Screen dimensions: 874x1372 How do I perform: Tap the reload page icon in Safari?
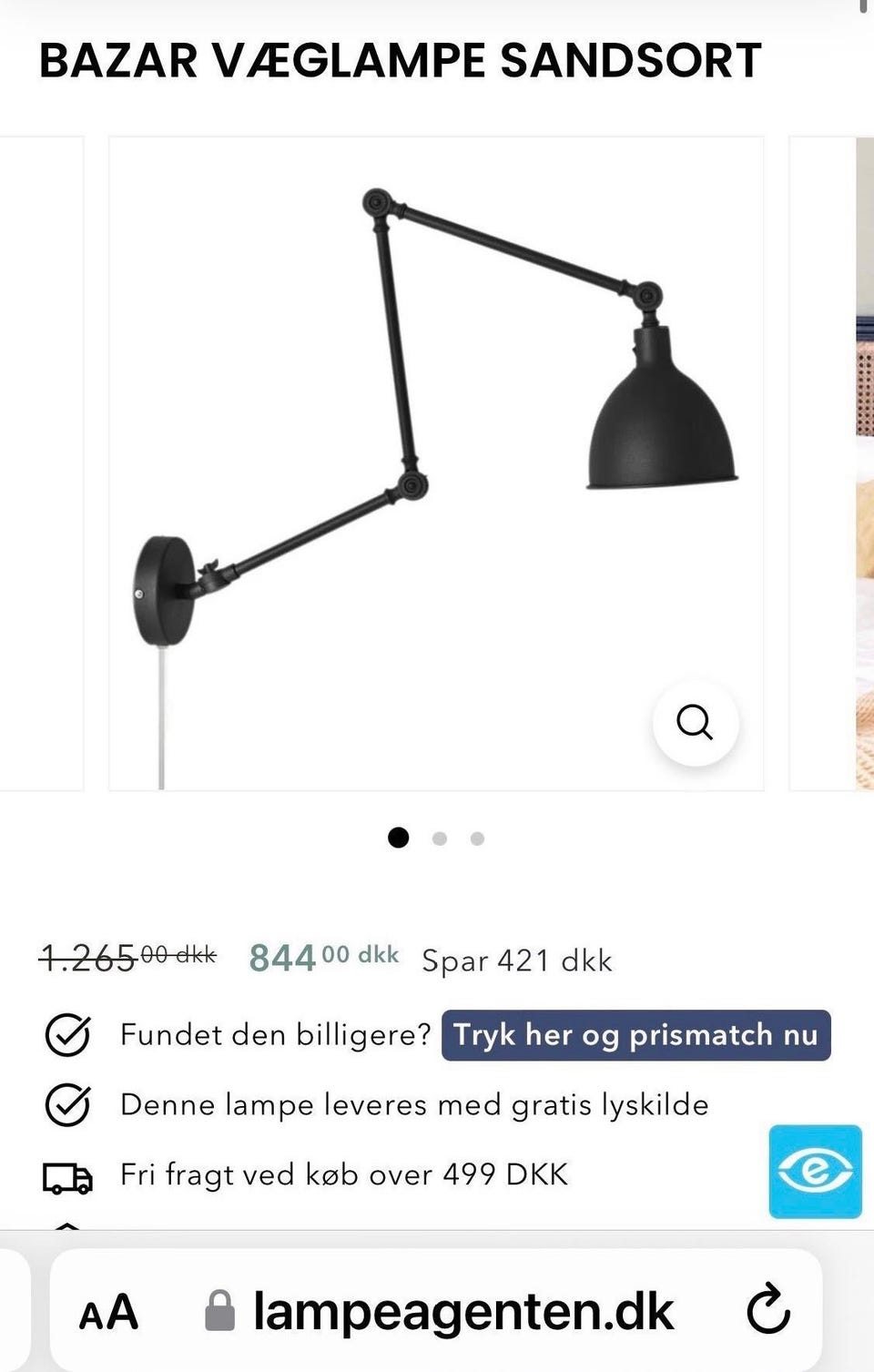(x=769, y=1311)
